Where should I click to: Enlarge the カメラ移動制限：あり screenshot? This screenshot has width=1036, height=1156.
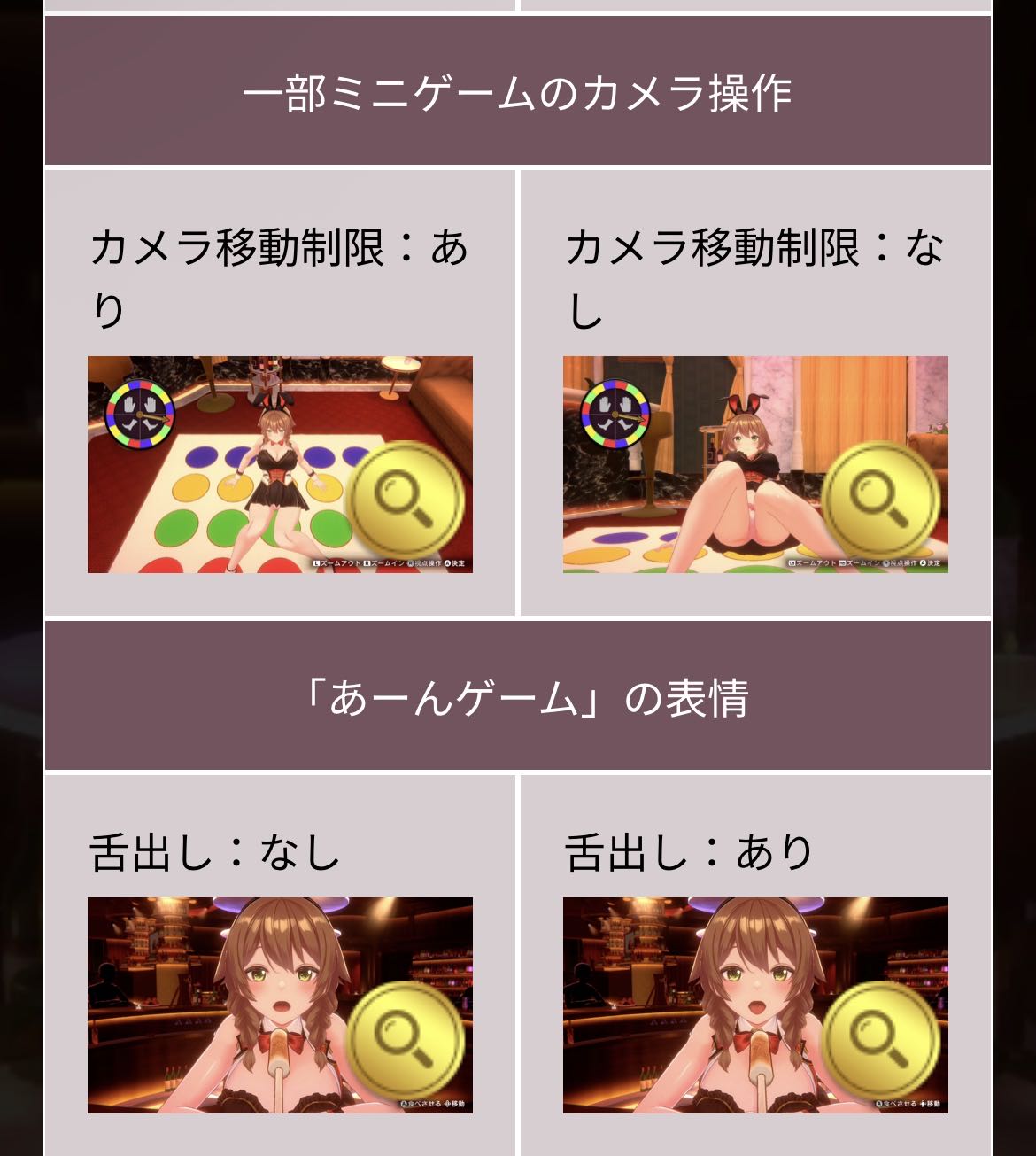(x=406, y=500)
